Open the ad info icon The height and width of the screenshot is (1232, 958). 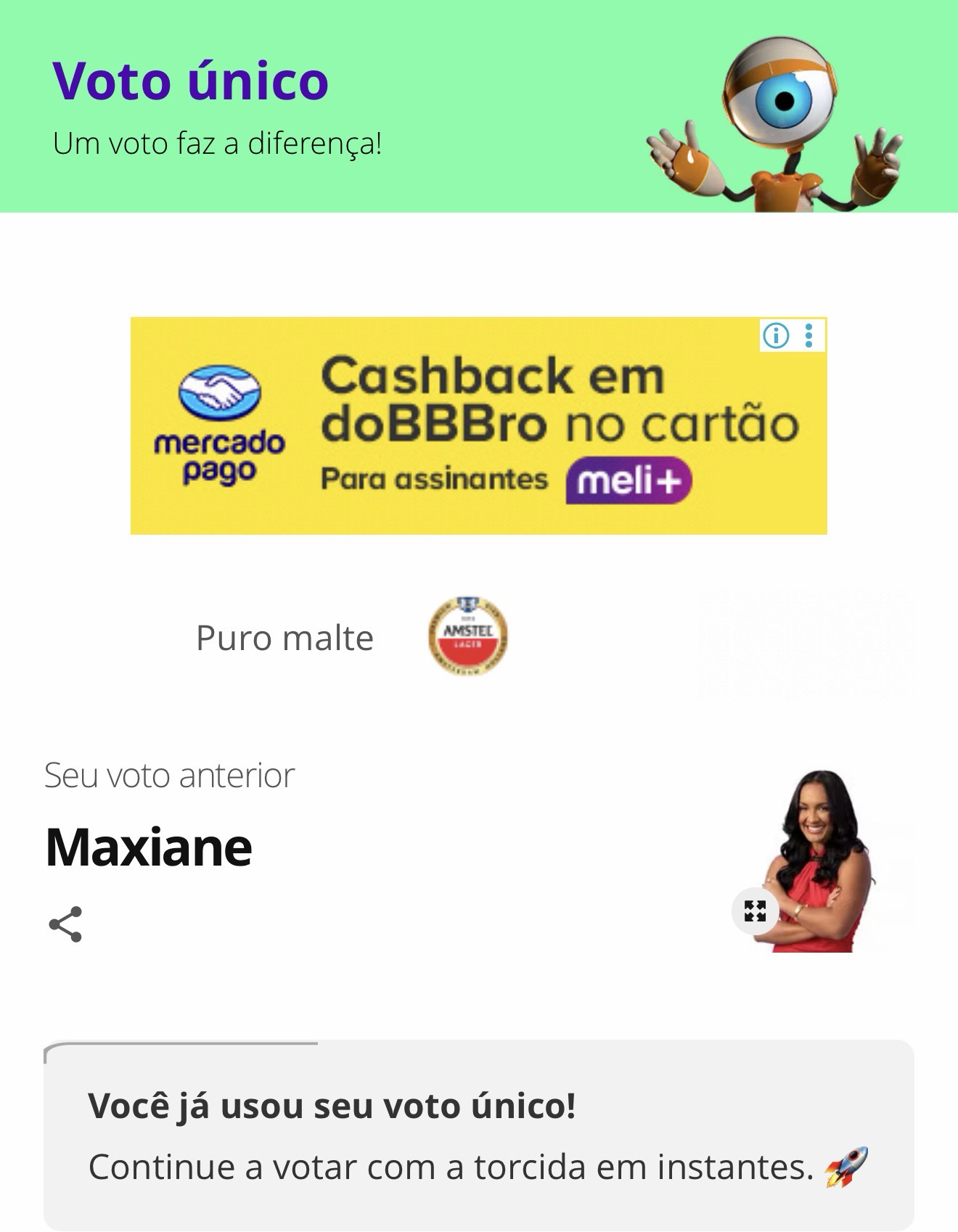point(776,335)
